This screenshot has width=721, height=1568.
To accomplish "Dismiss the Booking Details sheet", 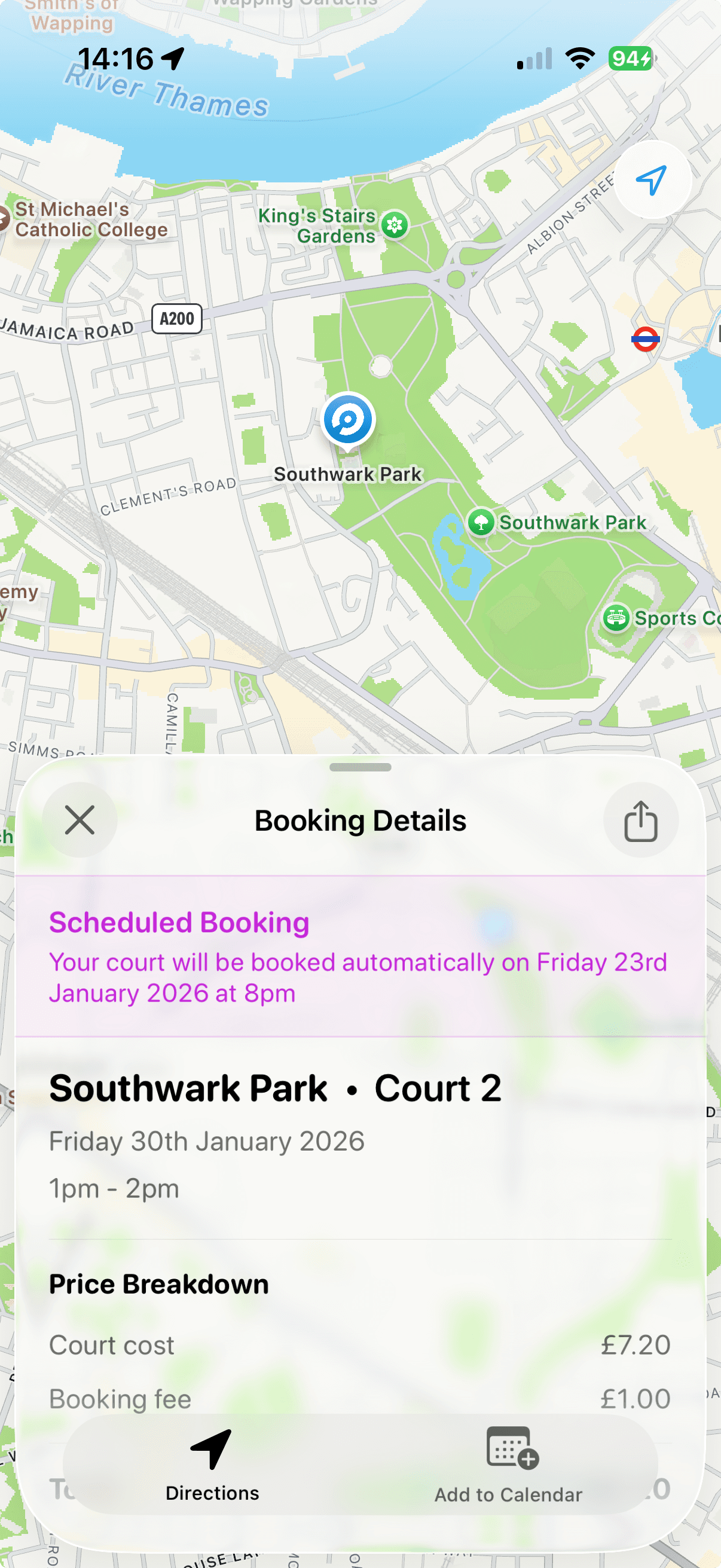I will [80, 820].
